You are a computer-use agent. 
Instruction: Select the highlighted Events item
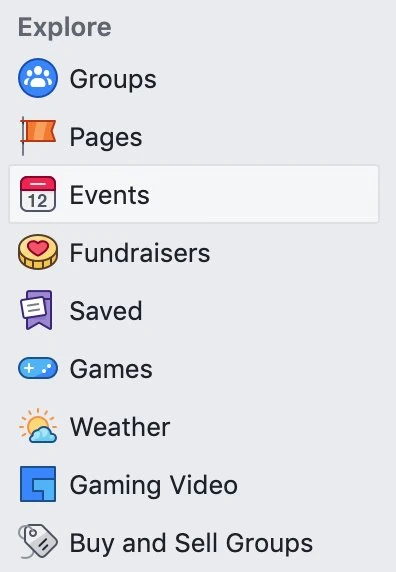194,194
